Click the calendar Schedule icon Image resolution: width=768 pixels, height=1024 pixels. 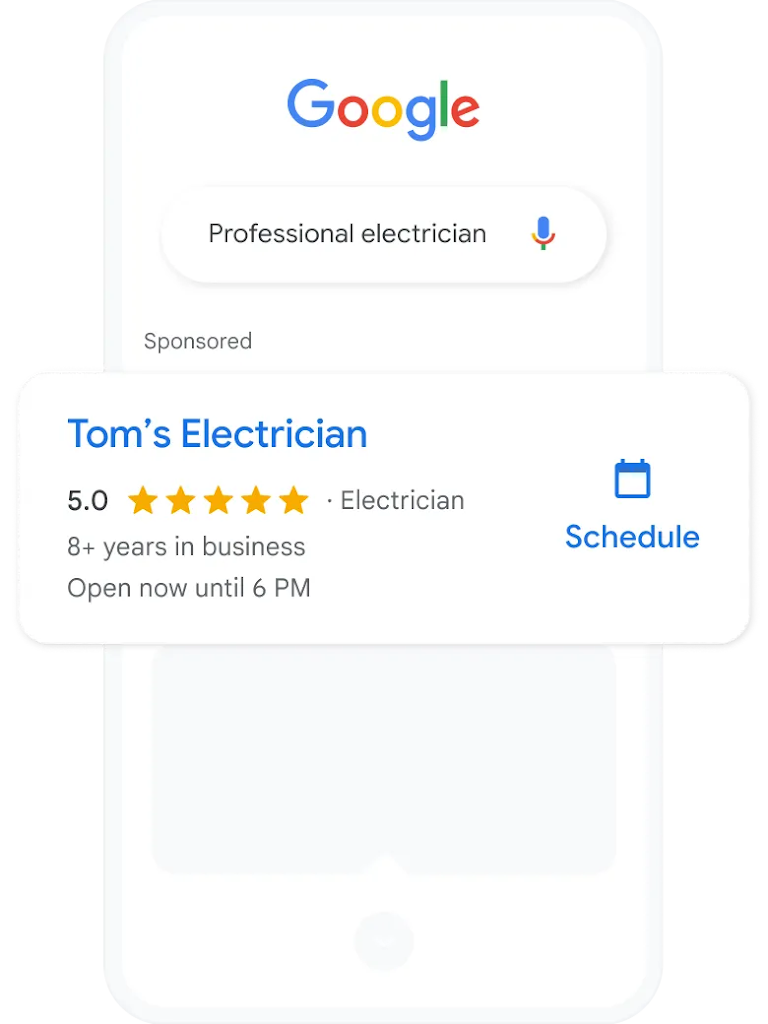632,480
